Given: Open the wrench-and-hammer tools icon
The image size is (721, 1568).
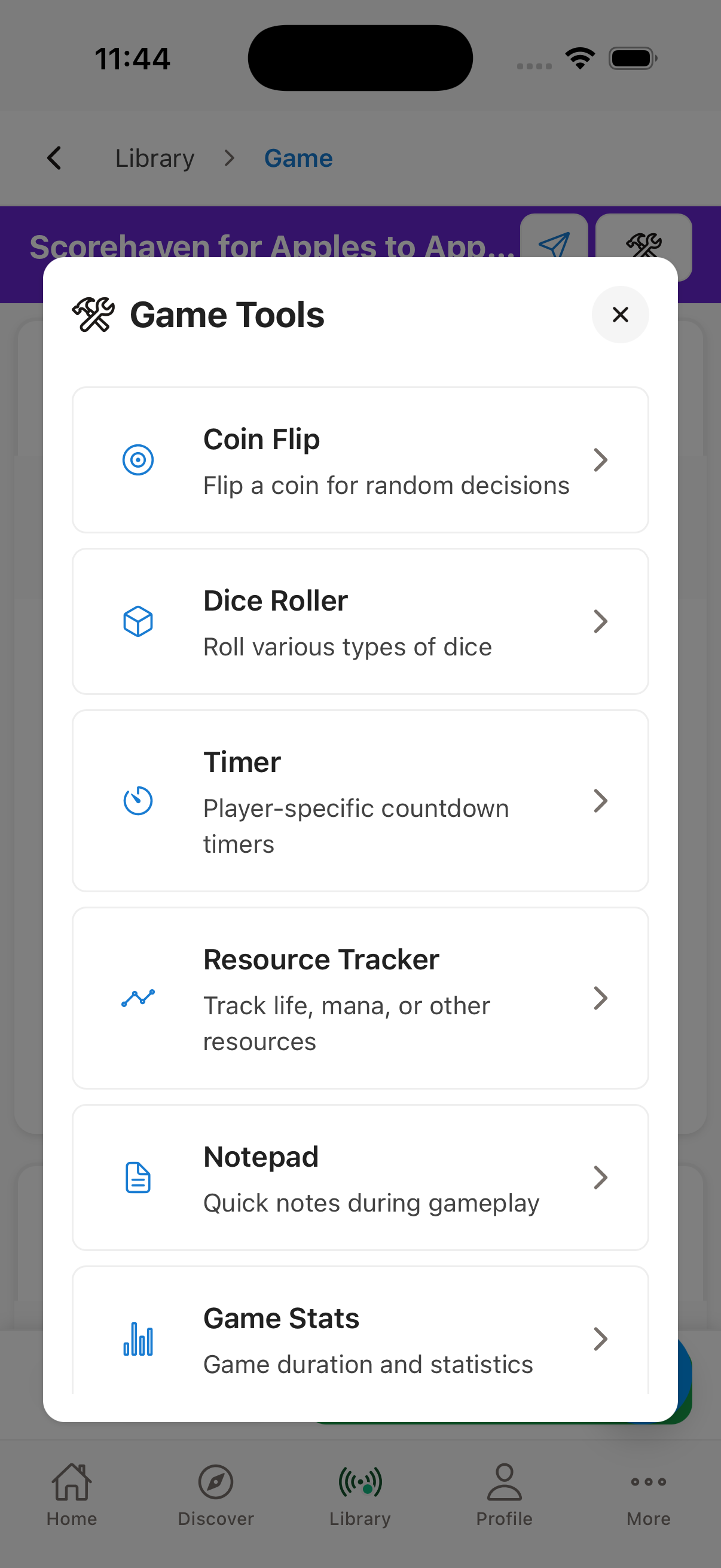Looking at the screenshot, I should [x=644, y=246].
